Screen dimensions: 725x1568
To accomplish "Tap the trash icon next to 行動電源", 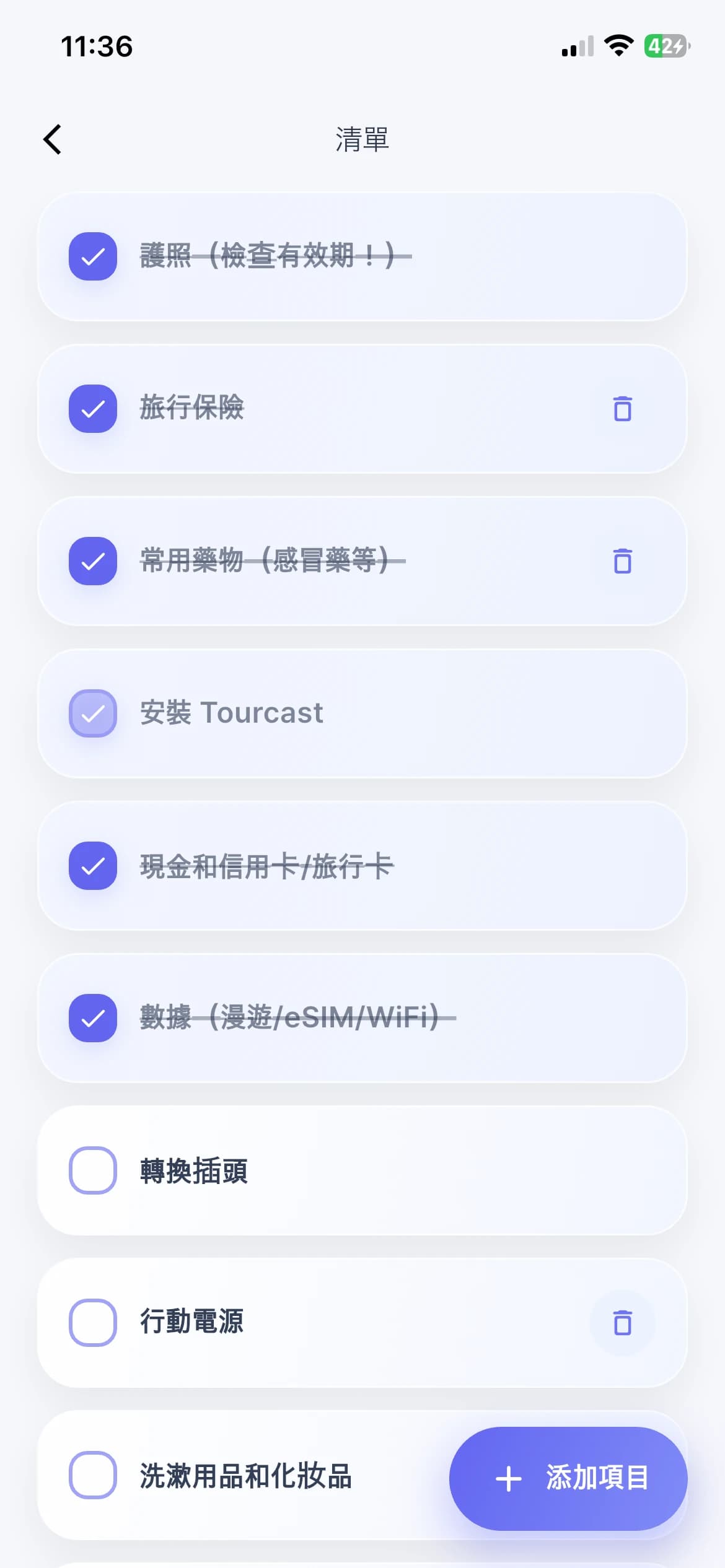I will pyautogui.click(x=622, y=1323).
